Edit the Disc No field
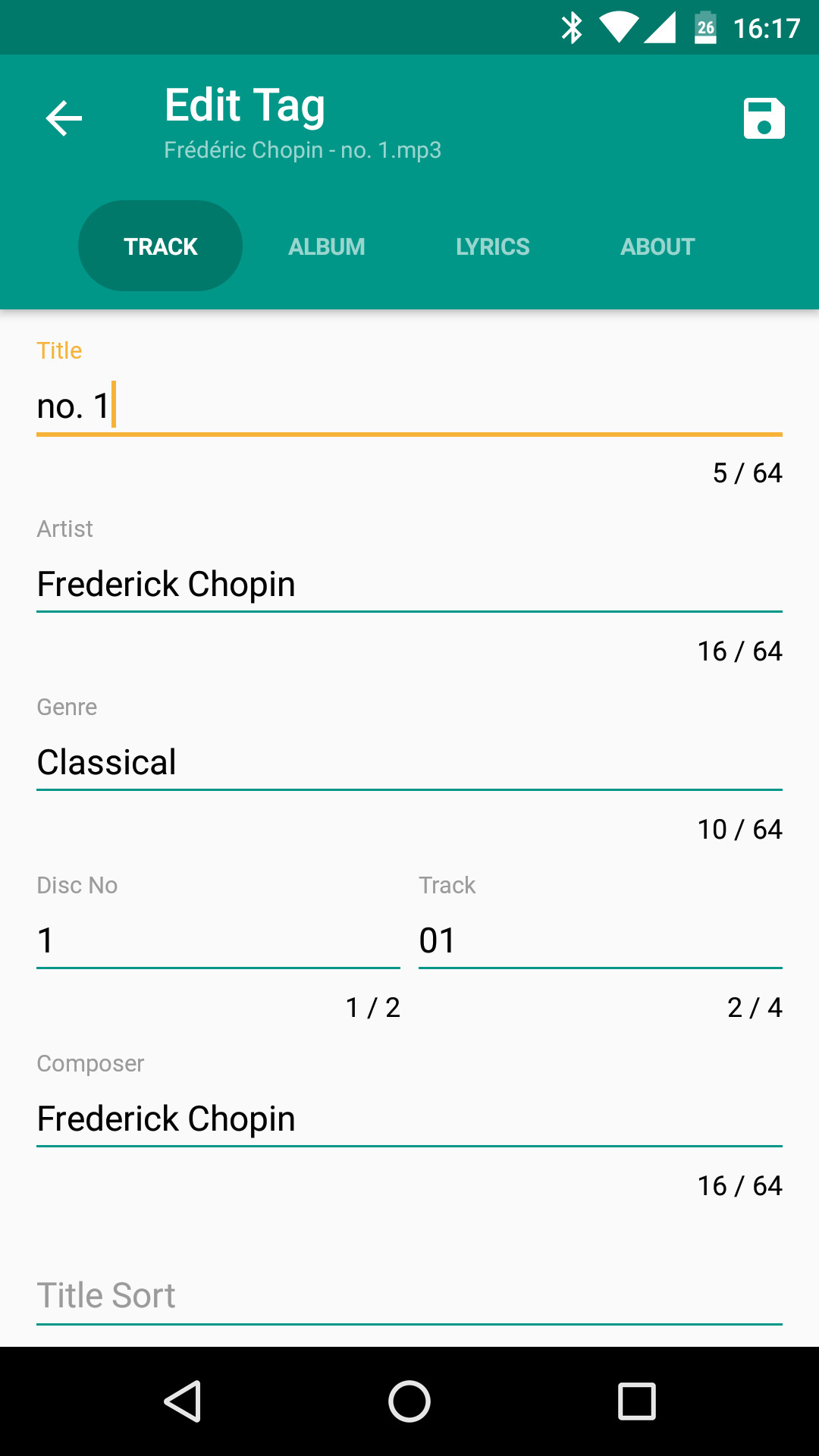Image resolution: width=819 pixels, height=1456 pixels. [218, 941]
